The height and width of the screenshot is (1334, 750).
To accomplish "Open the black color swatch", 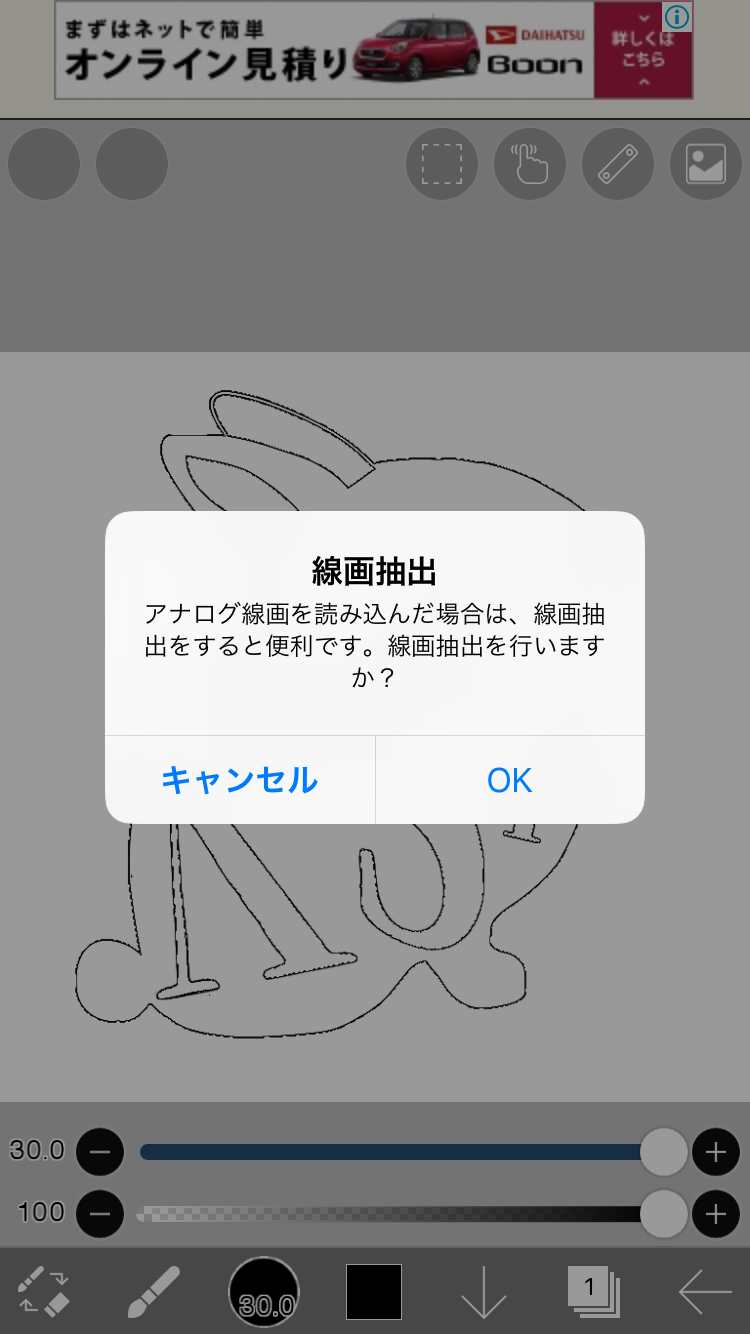I will click(374, 1291).
